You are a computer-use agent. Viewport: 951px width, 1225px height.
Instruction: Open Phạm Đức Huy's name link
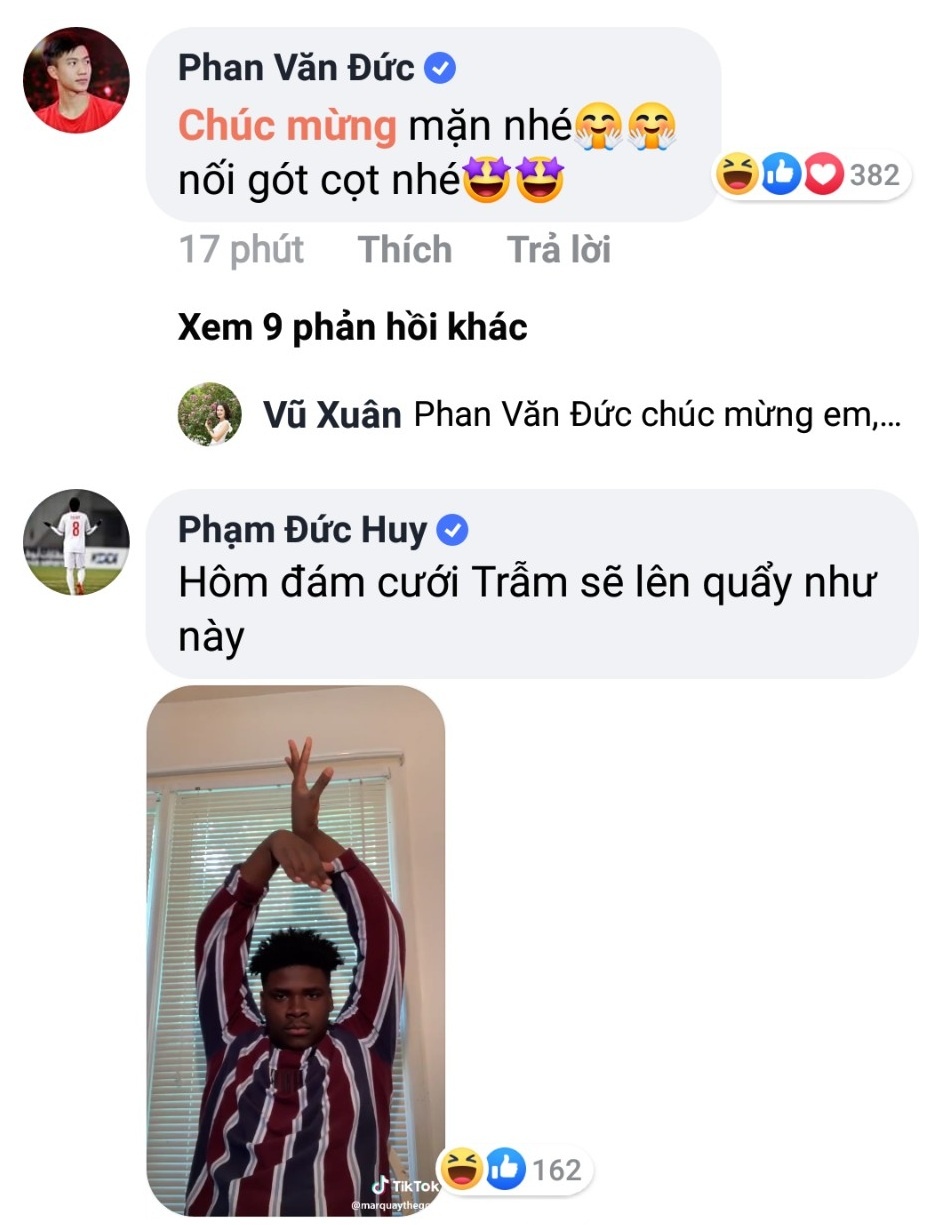[303, 528]
